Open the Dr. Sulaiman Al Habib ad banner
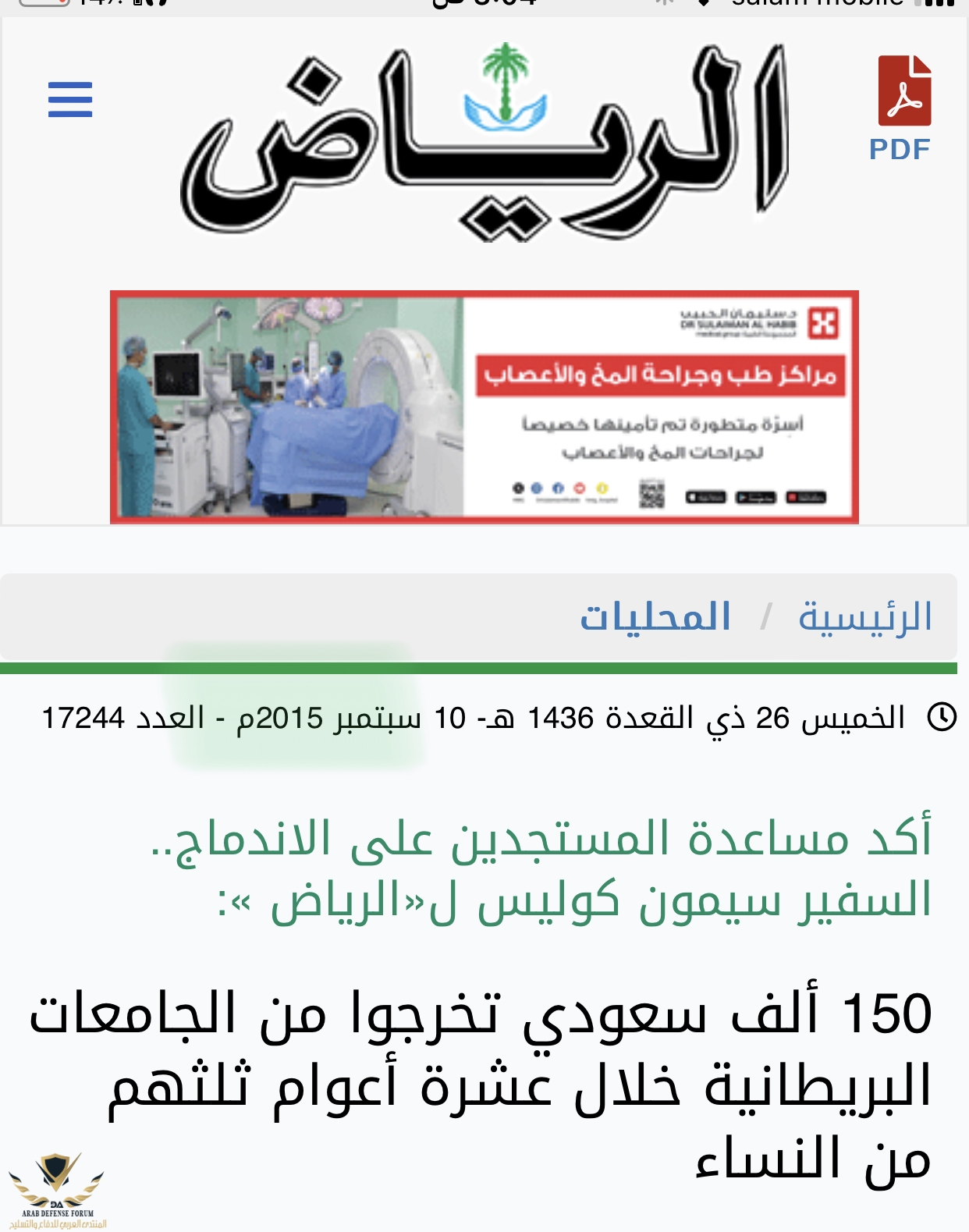This screenshot has height=1232, width=969. pos(484,407)
